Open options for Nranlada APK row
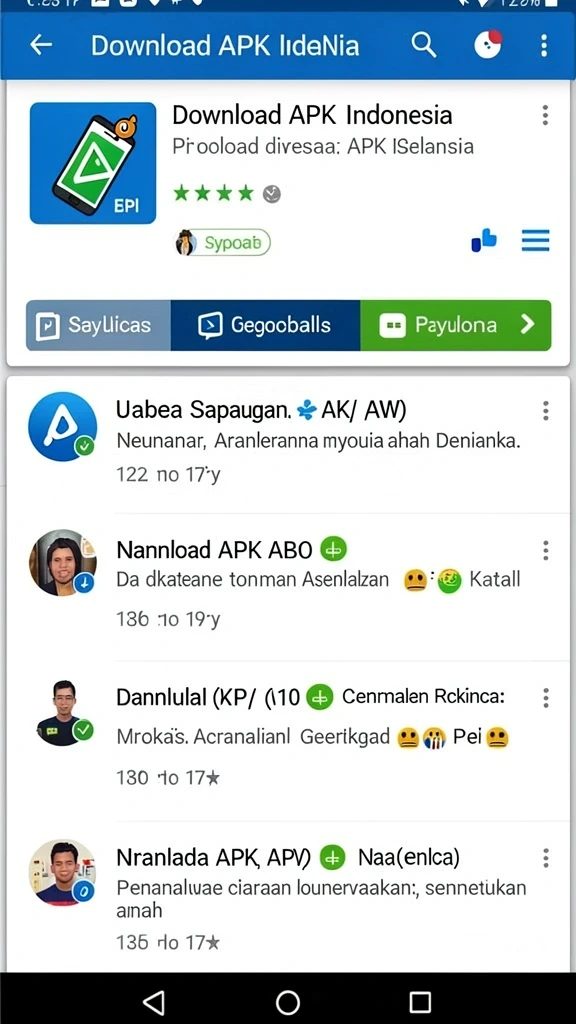The height and width of the screenshot is (1024, 576). 545,857
